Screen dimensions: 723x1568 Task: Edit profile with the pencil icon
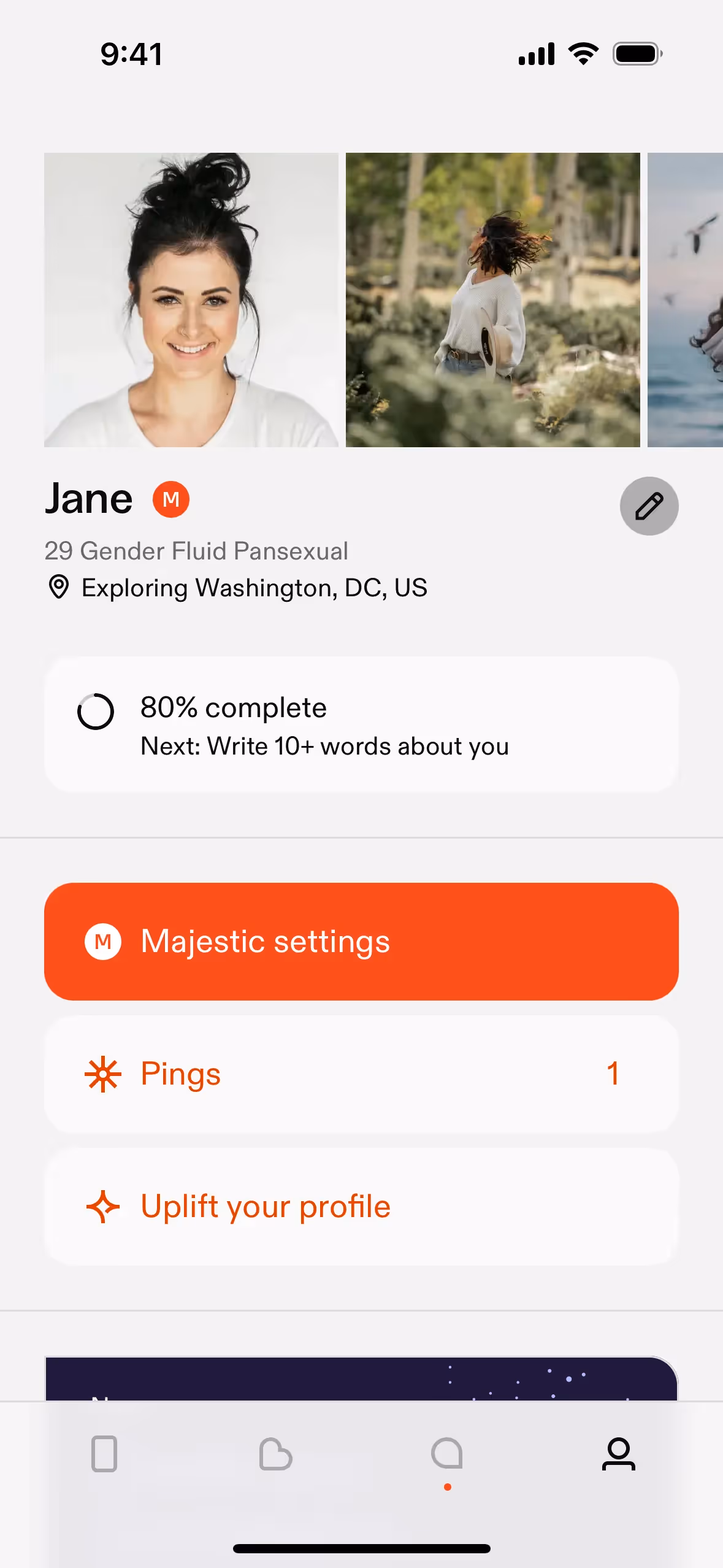point(649,506)
